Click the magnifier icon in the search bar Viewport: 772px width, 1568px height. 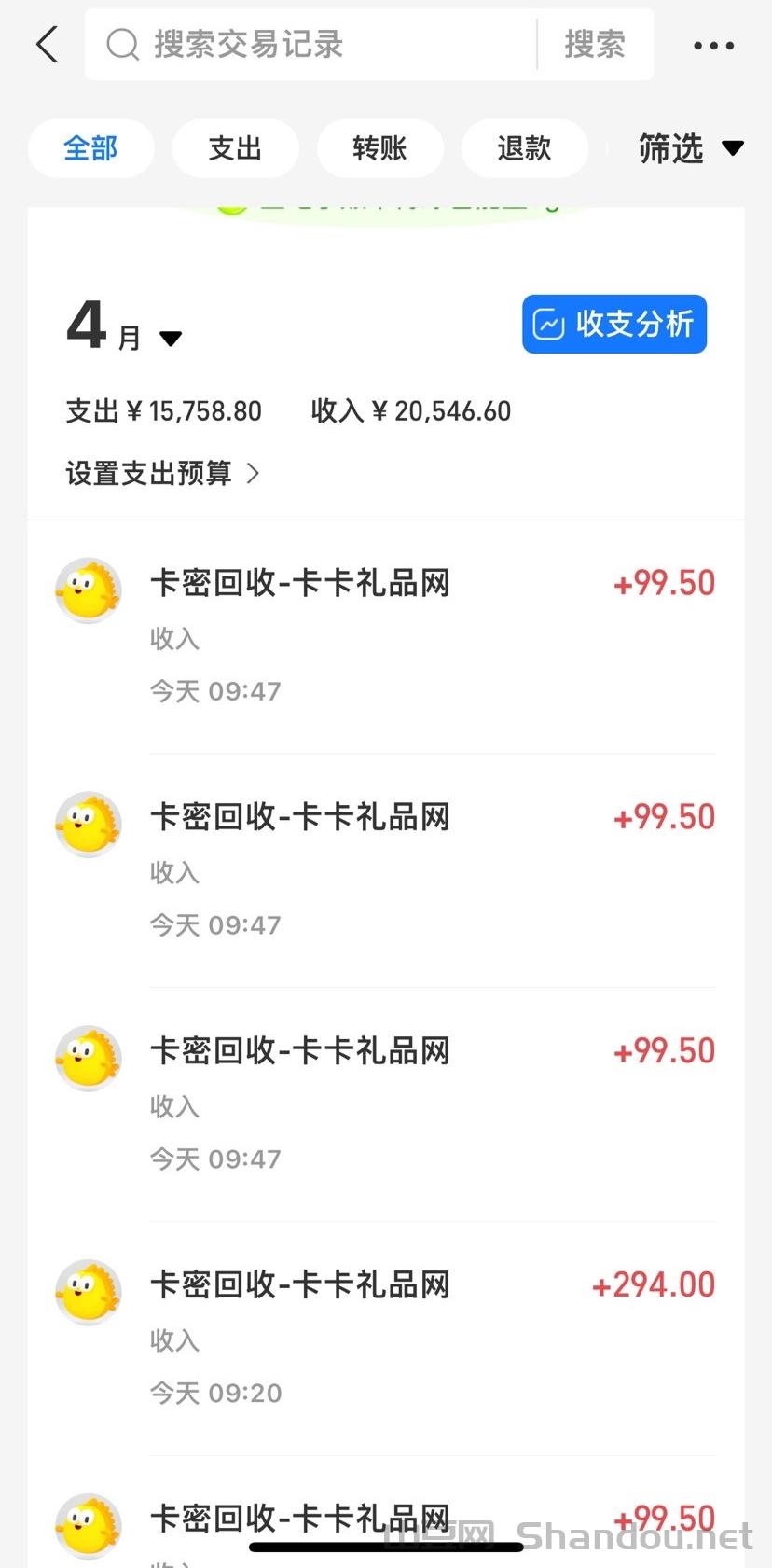point(122,44)
